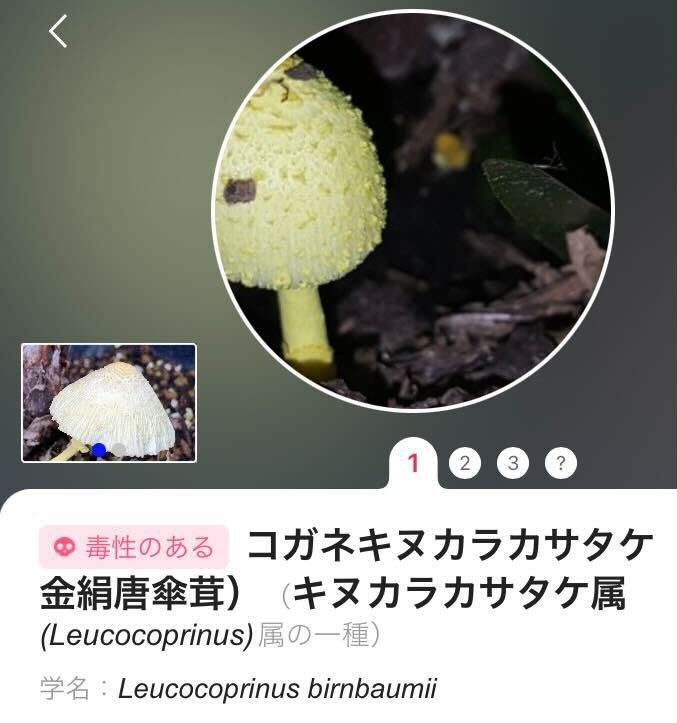Image resolution: width=677 pixels, height=723 pixels.
Task: Open the question mark result tab
Action: 561,463
